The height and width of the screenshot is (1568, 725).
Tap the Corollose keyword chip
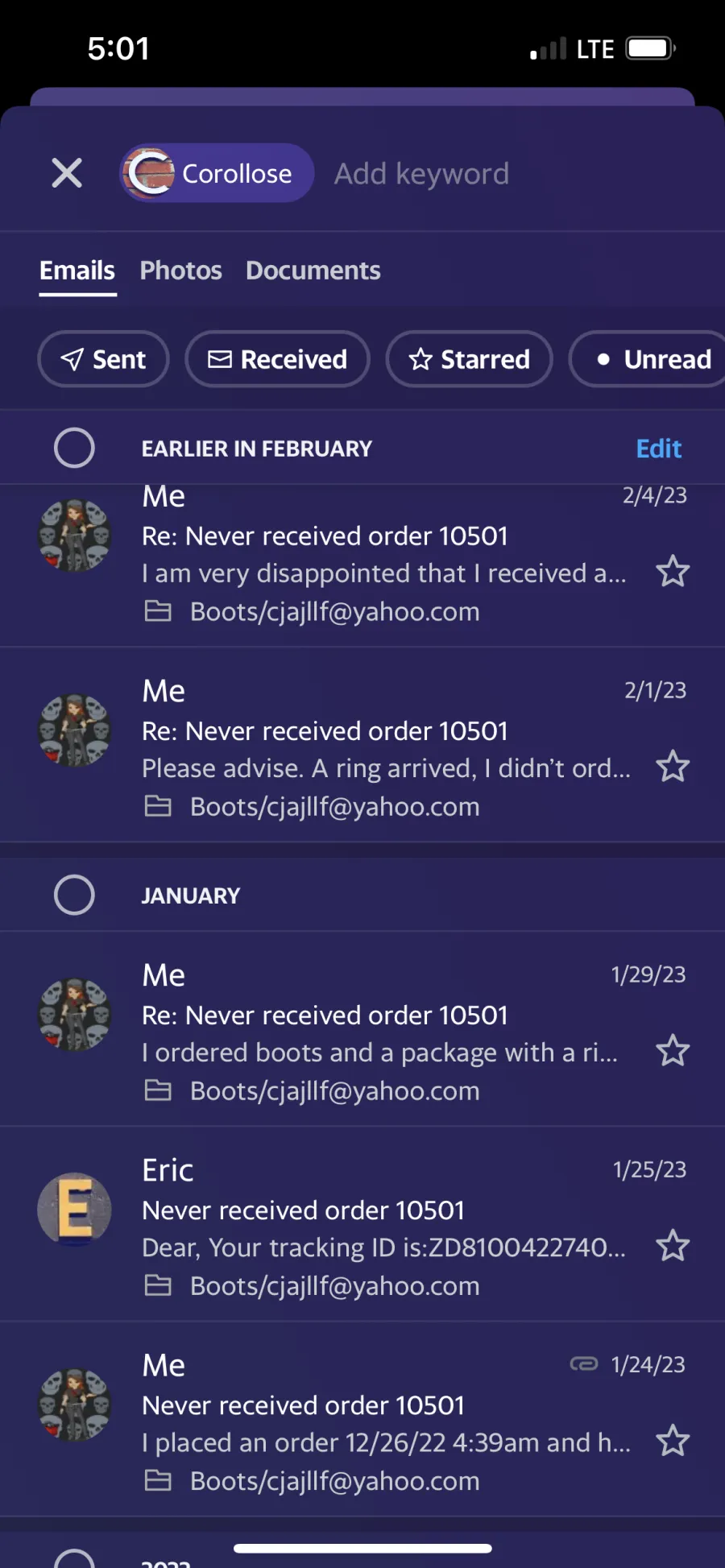coord(217,173)
